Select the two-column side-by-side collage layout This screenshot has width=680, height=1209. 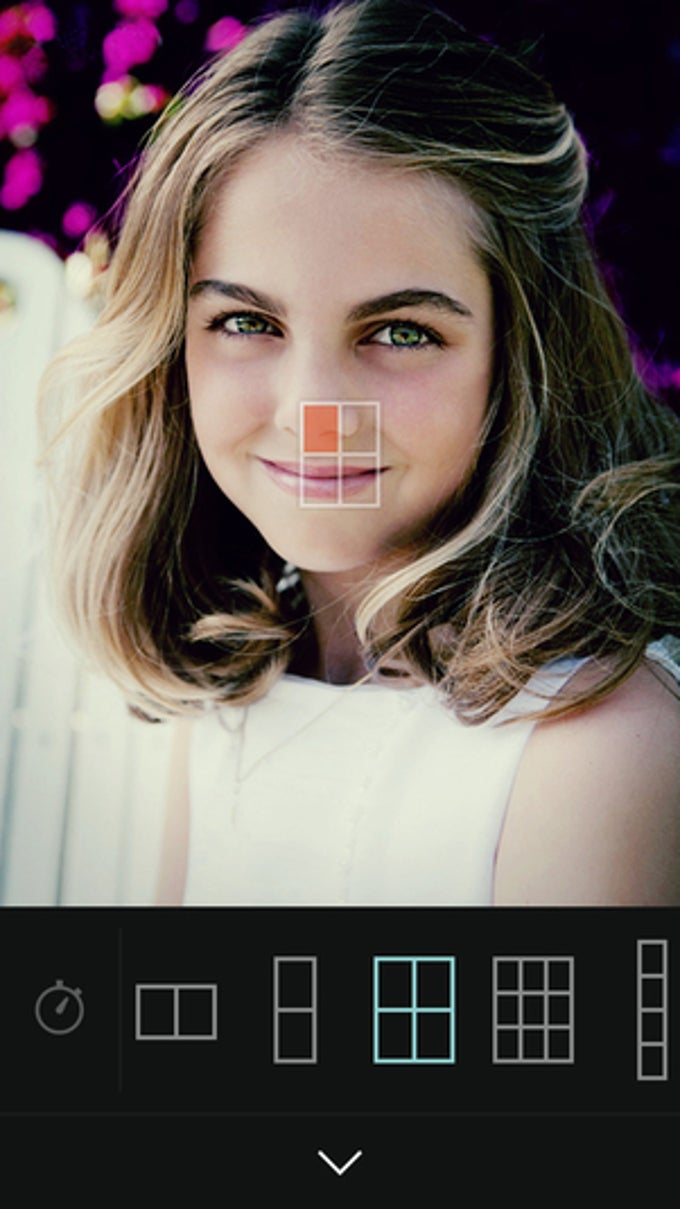[176, 1011]
